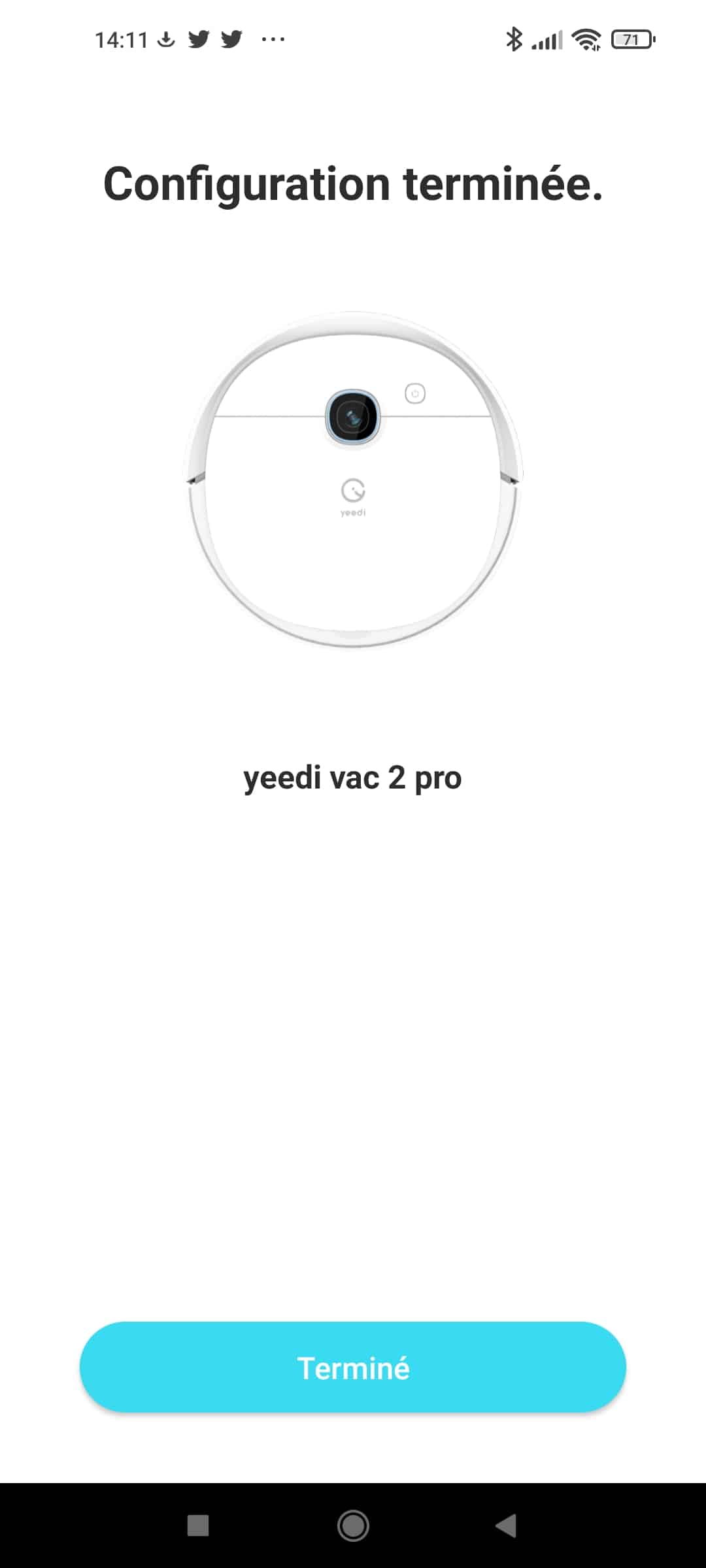706x1568 pixels.
Task: Go back with the system back arrow
Action: (x=507, y=1526)
